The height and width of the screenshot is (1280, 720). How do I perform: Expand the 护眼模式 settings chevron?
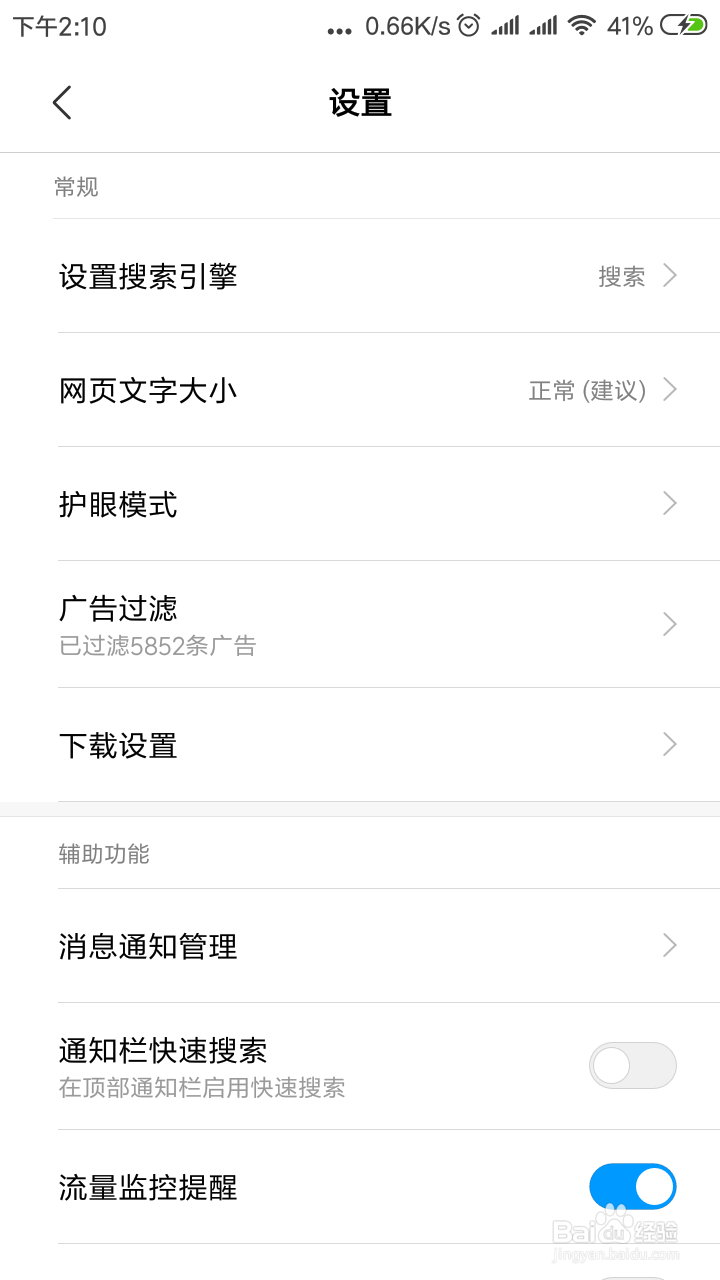point(668,504)
